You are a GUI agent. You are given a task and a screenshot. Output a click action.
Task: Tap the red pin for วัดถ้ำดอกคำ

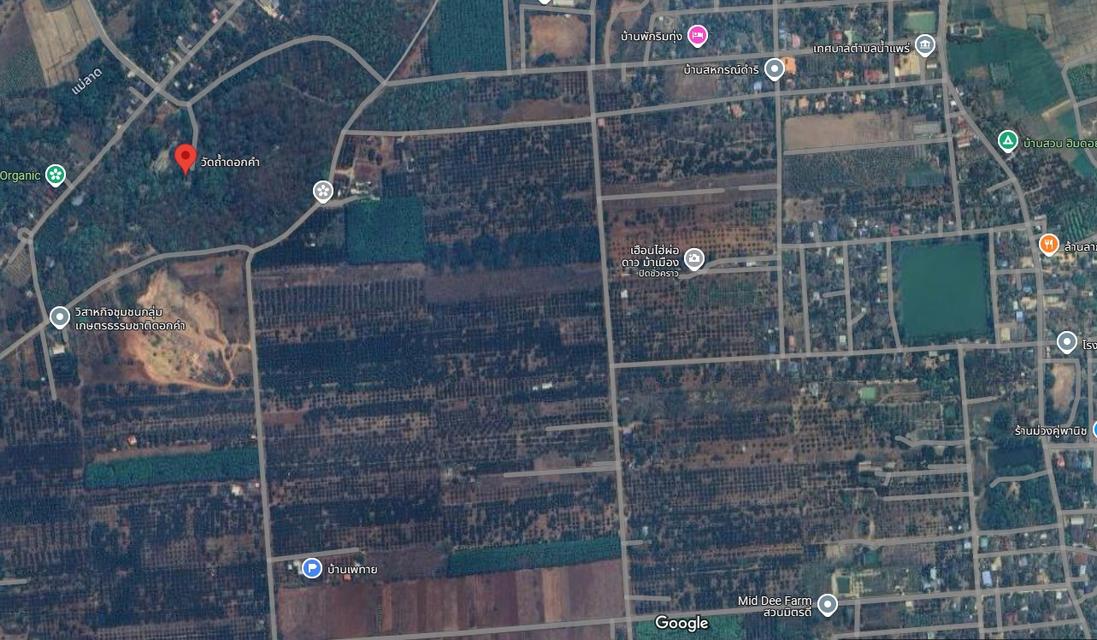click(185, 158)
